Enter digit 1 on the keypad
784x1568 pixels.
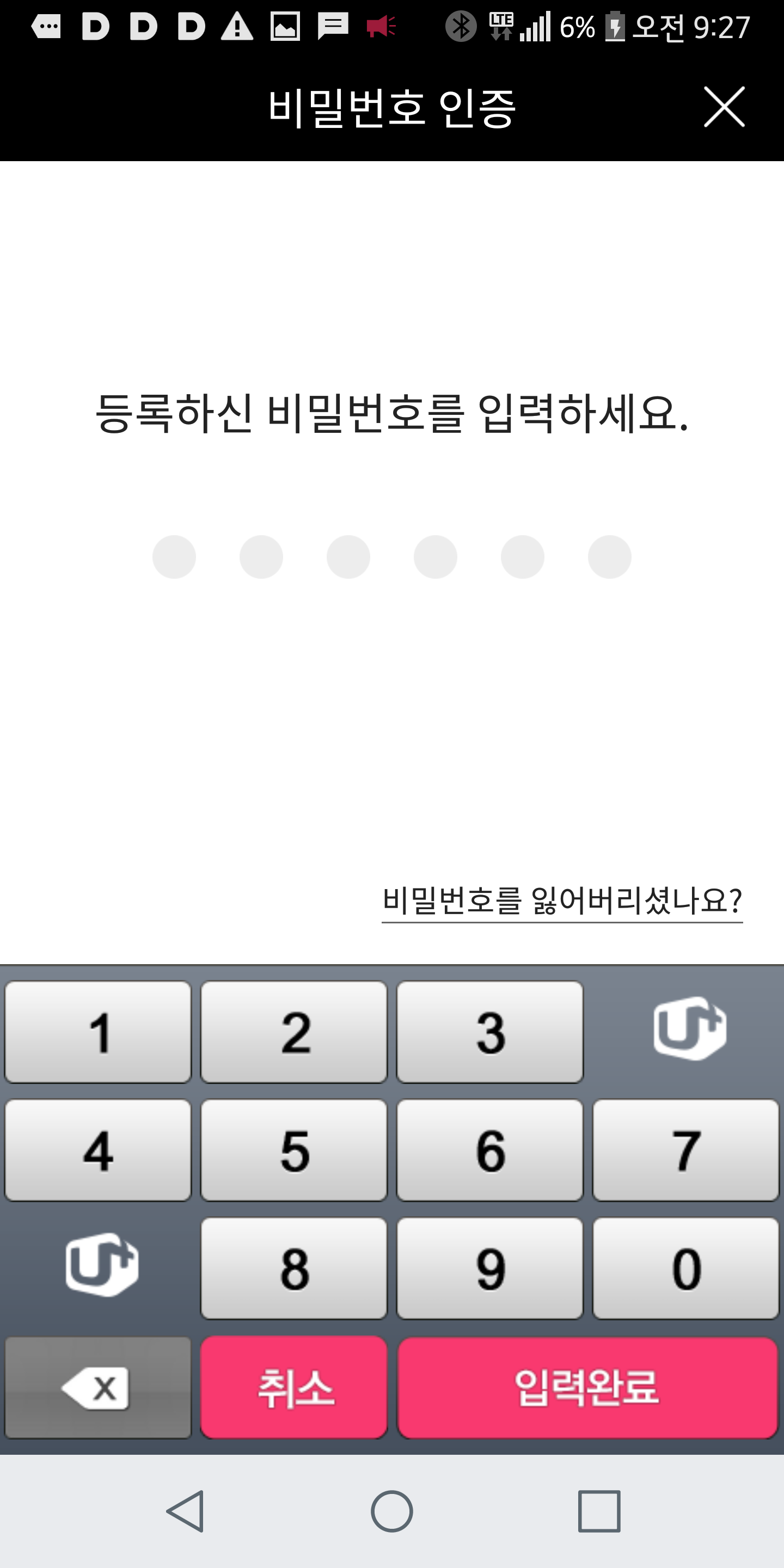pyautogui.click(x=98, y=1032)
